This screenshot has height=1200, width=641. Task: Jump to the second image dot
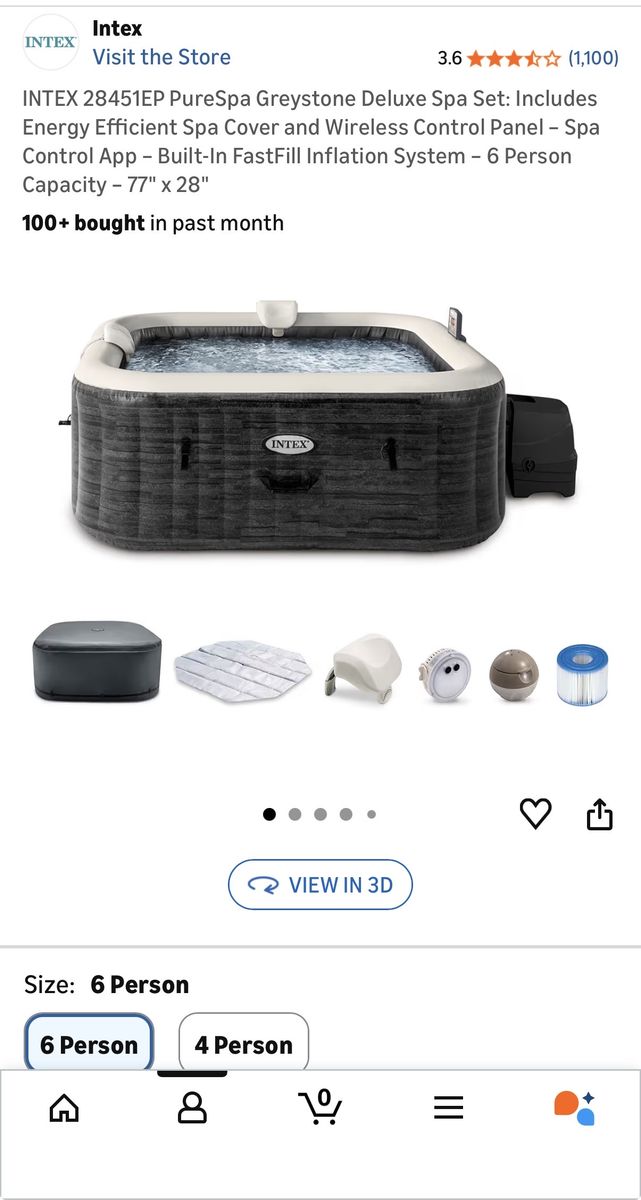tap(295, 814)
